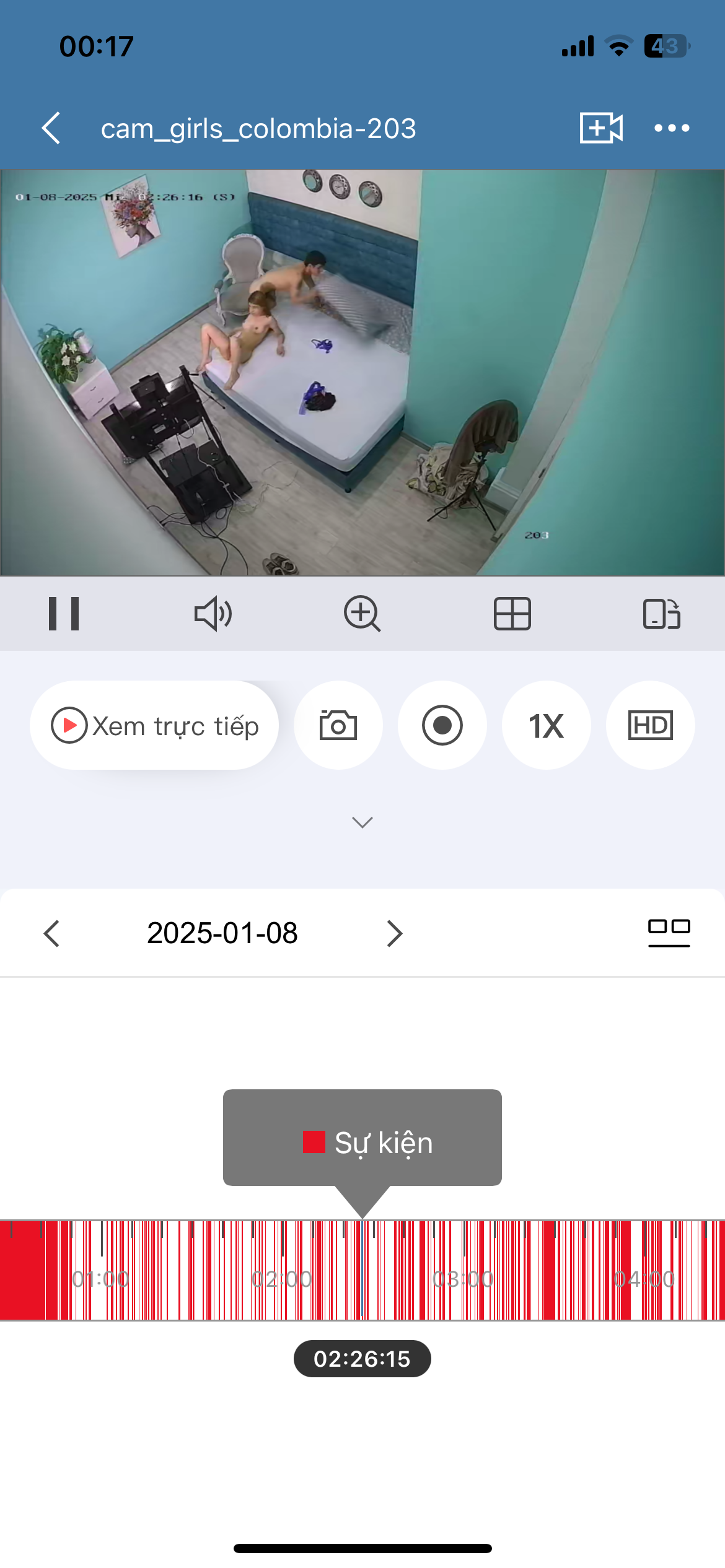
Task: Change the 1X playback speed
Action: (x=547, y=725)
